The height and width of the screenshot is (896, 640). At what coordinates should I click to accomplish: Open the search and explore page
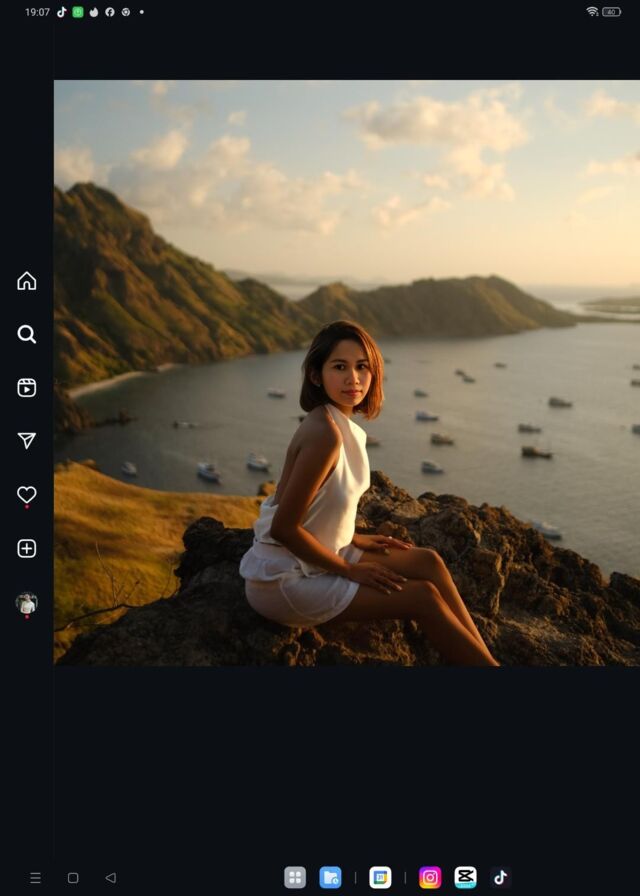[x=27, y=334]
